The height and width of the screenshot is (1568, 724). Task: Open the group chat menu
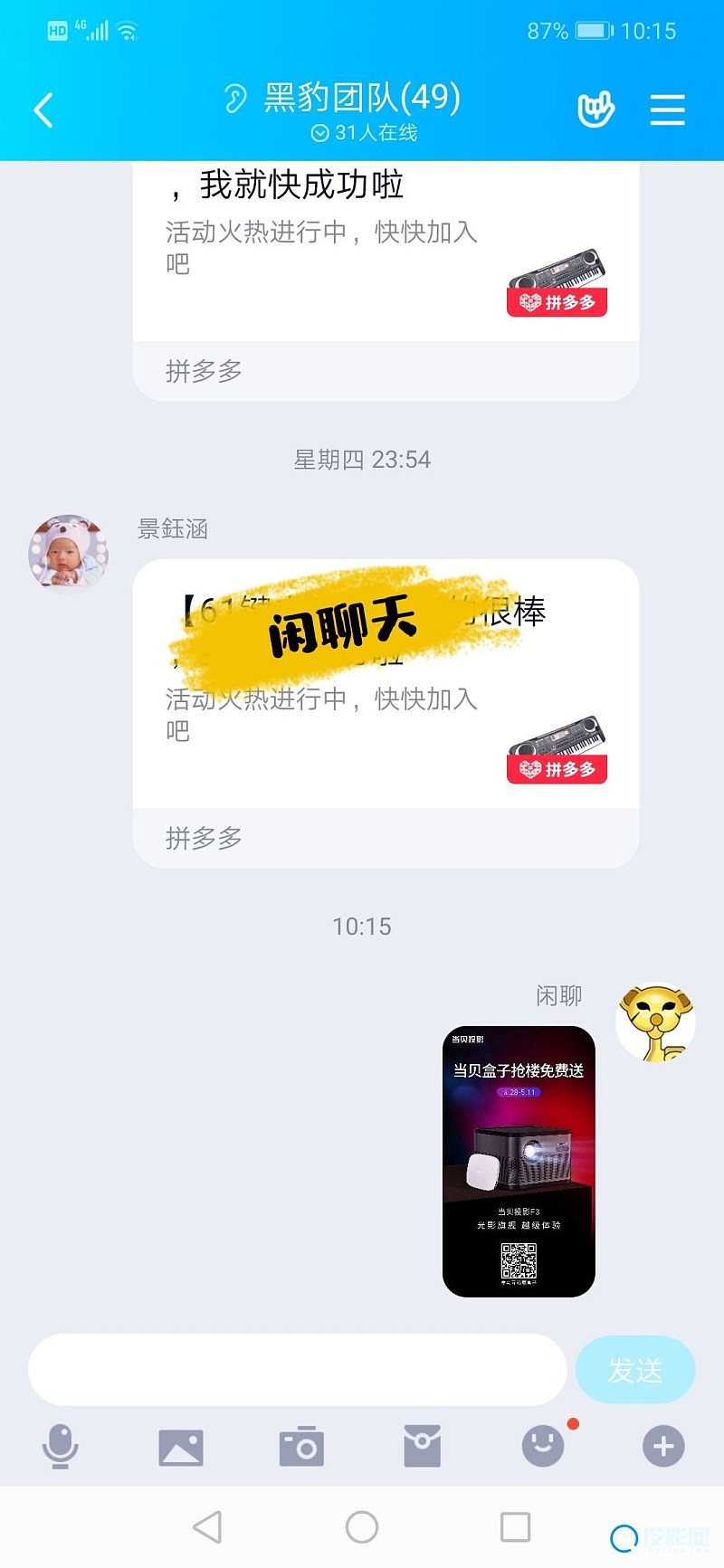click(x=667, y=110)
